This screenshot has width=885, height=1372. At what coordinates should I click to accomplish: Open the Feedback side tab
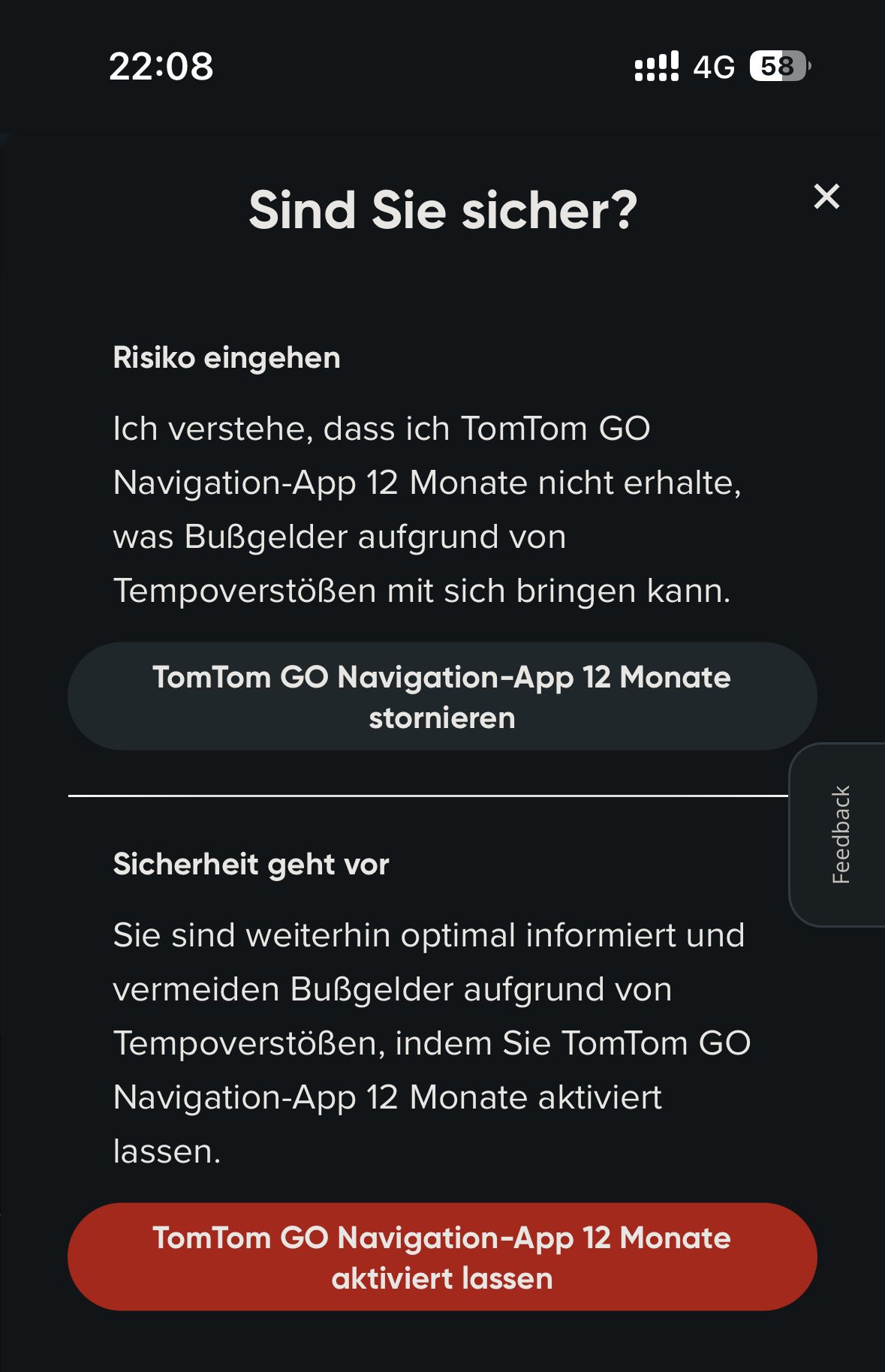840,835
